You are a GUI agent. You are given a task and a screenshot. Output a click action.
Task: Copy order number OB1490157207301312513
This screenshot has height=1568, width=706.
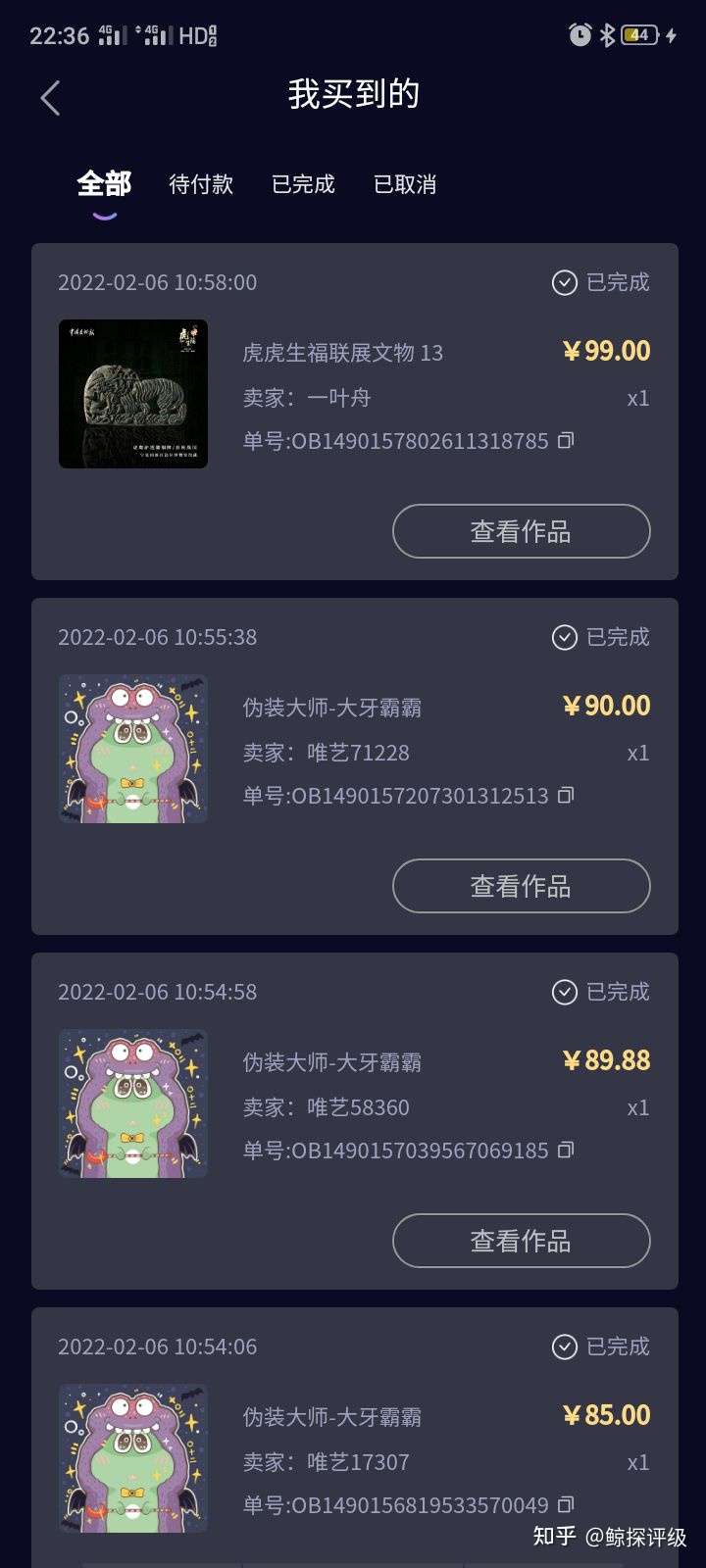click(x=566, y=796)
